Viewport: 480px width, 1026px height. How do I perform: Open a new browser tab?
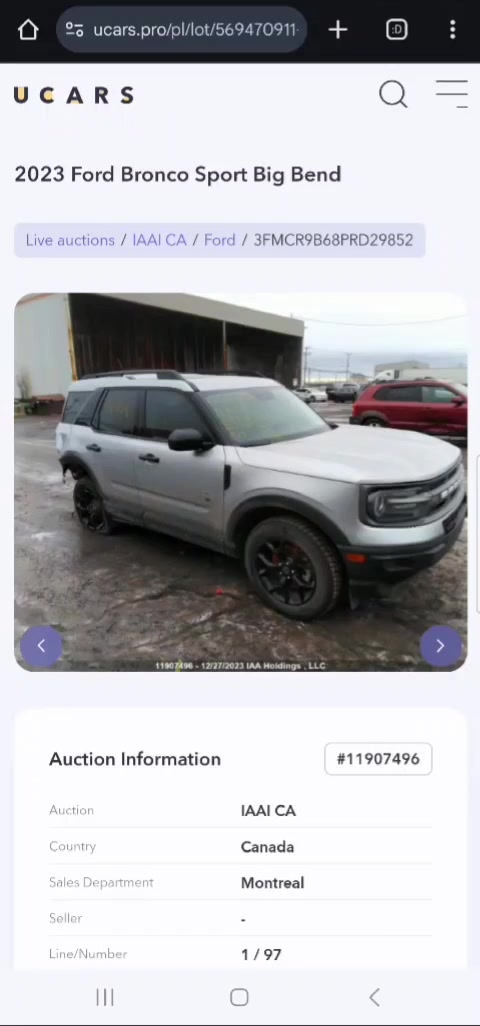(x=337, y=29)
